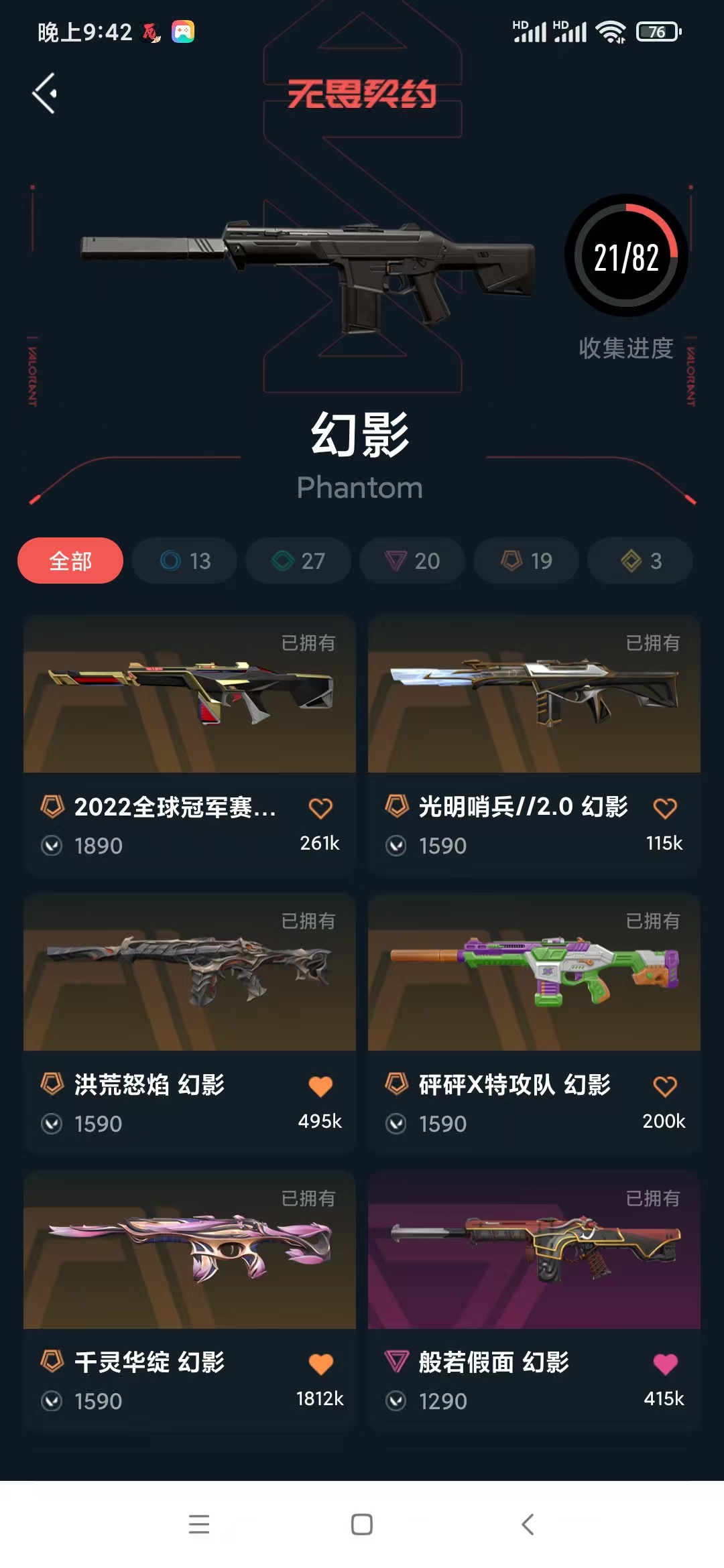Filter skins by the tier showing 3
The width and height of the screenshot is (724, 1568).
tap(640, 560)
